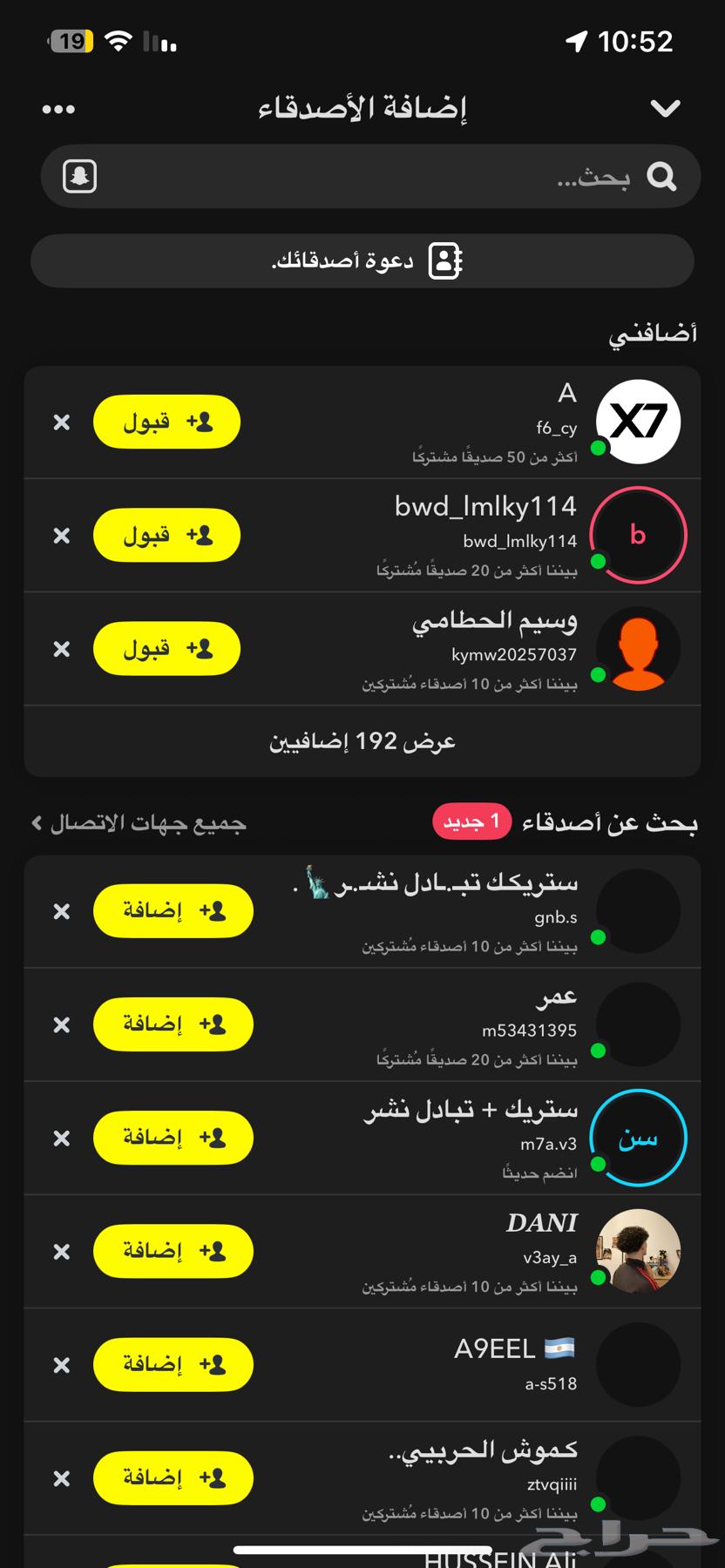Screen dimensions: 725x1568
Task: Tap bwd_lmlky114's circular profile picture
Action: pyautogui.click(x=638, y=535)
